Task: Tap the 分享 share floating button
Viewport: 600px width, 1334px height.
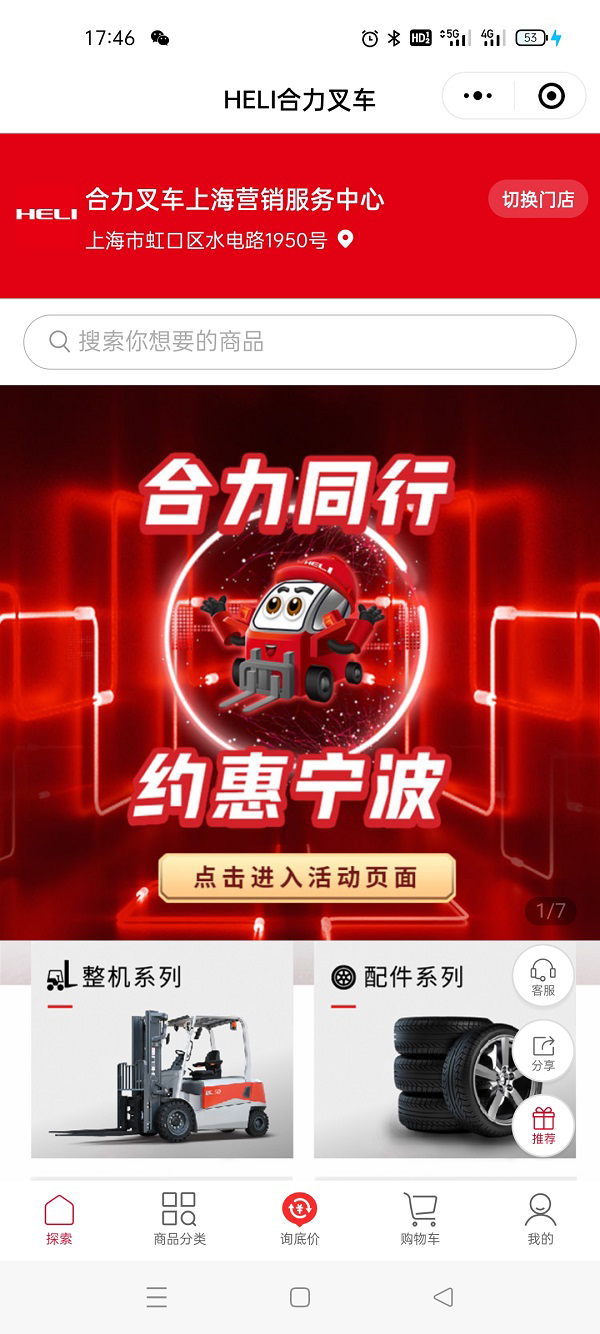Action: point(543,1052)
